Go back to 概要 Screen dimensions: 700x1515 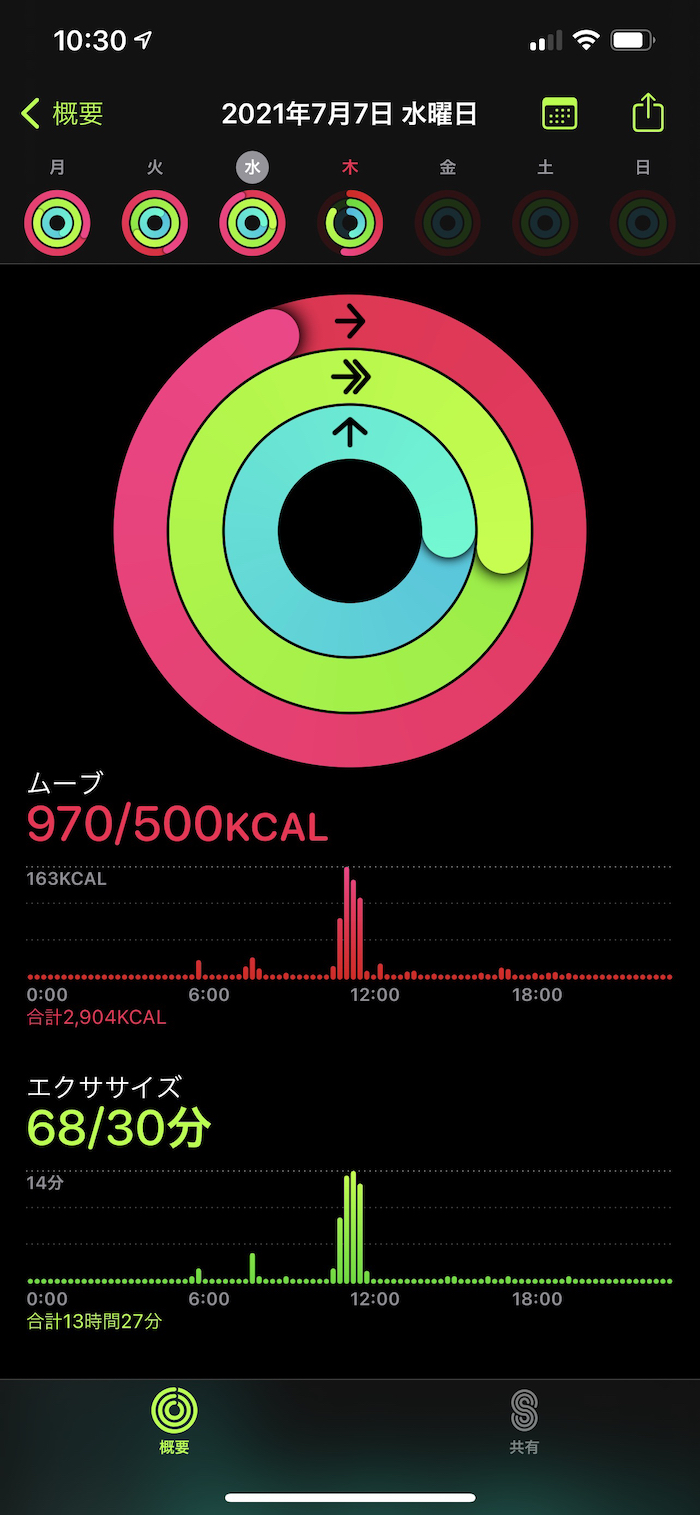(x=62, y=114)
